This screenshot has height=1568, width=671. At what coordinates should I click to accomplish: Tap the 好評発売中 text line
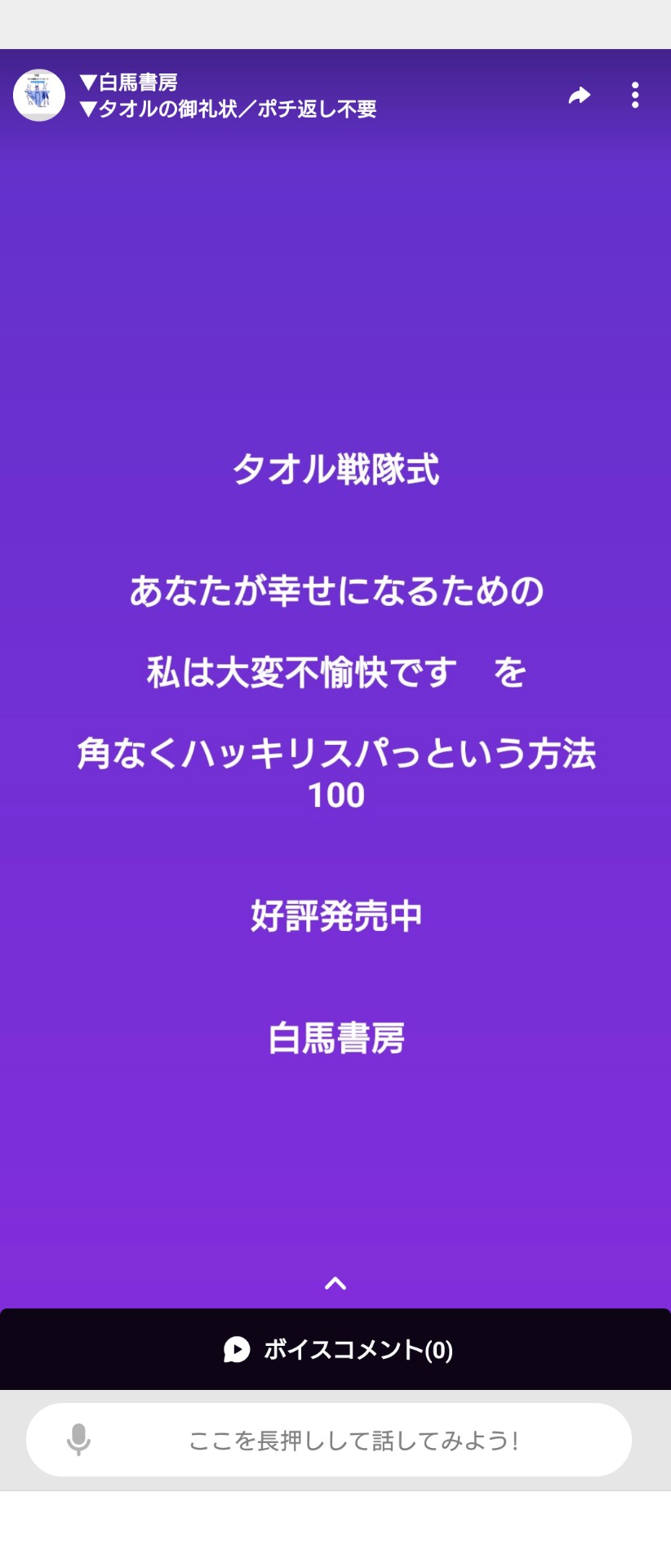click(335, 915)
